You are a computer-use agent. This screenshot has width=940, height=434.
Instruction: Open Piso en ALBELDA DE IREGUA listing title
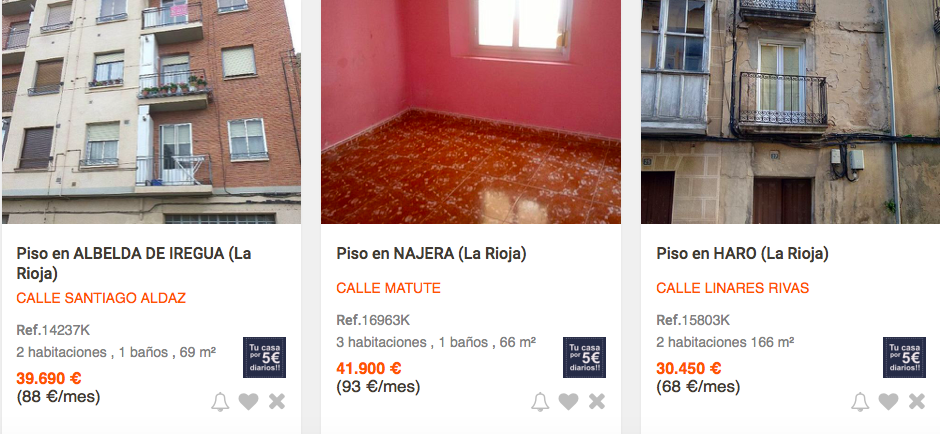tap(133, 263)
